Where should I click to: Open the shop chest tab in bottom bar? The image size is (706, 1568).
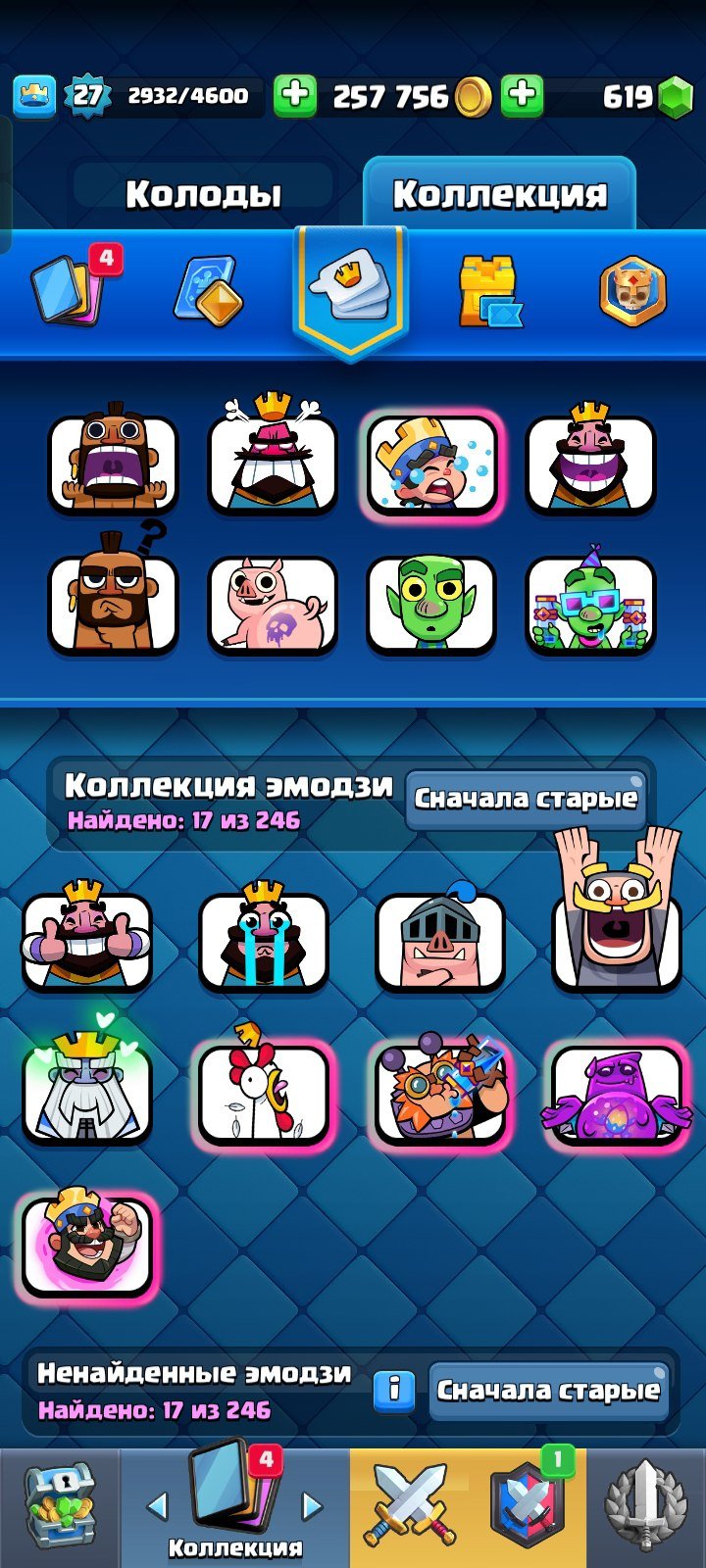[x=59, y=1509]
